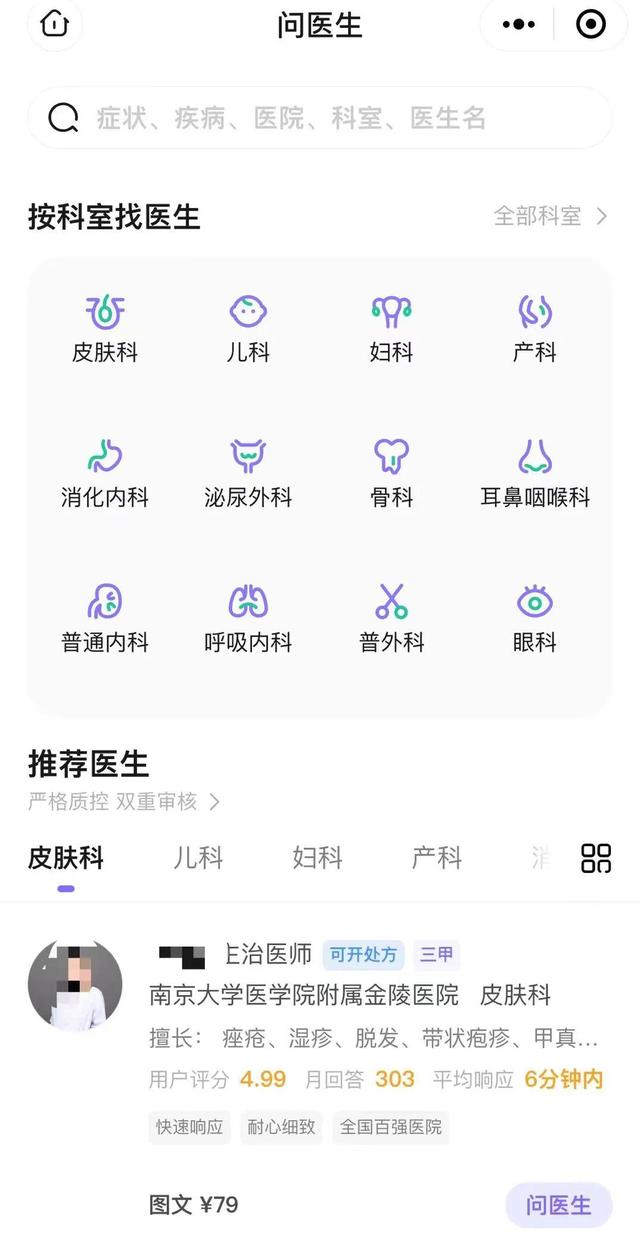Viewport: 640px width, 1234px height.
Task: Open the three-dot more menu
Action: pos(518,24)
